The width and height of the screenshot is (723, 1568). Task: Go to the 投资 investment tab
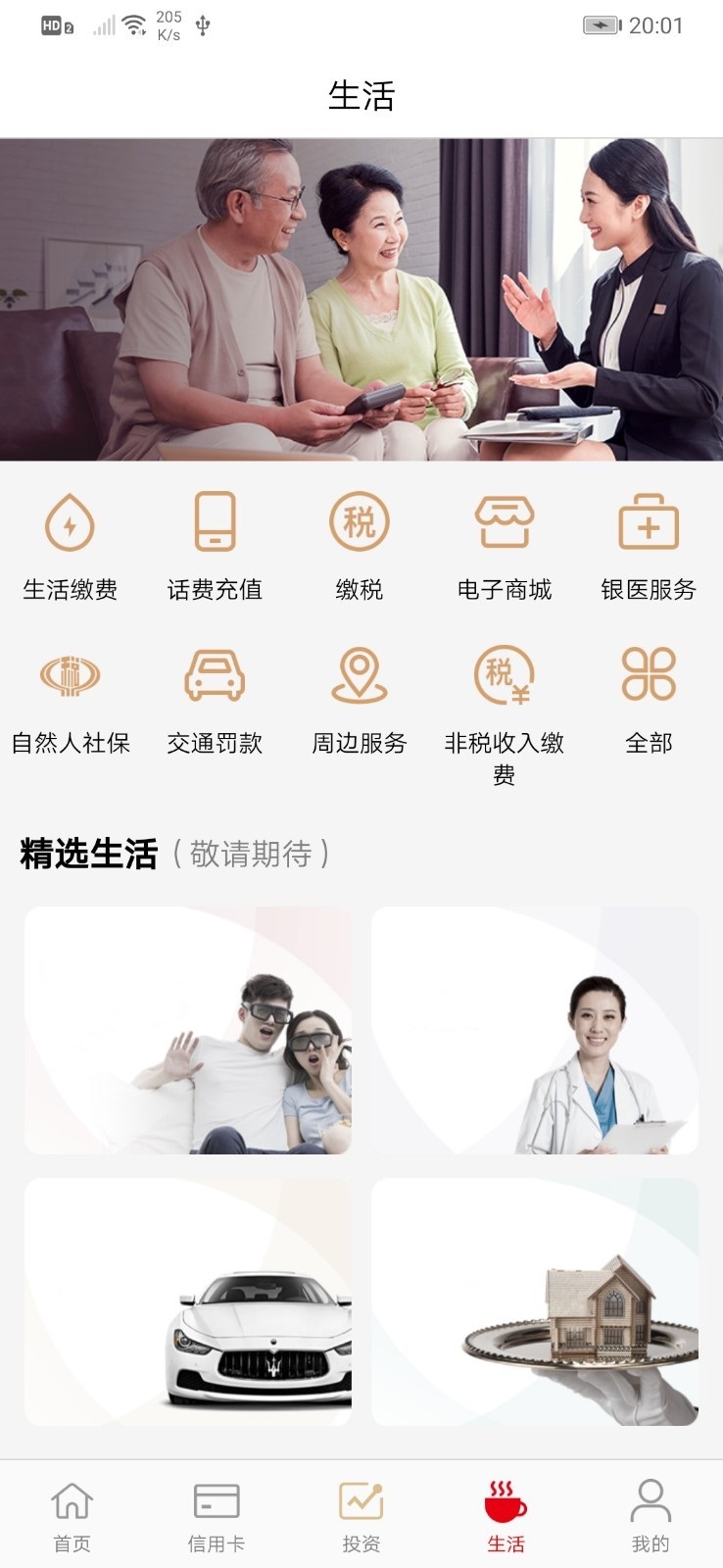361,1516
